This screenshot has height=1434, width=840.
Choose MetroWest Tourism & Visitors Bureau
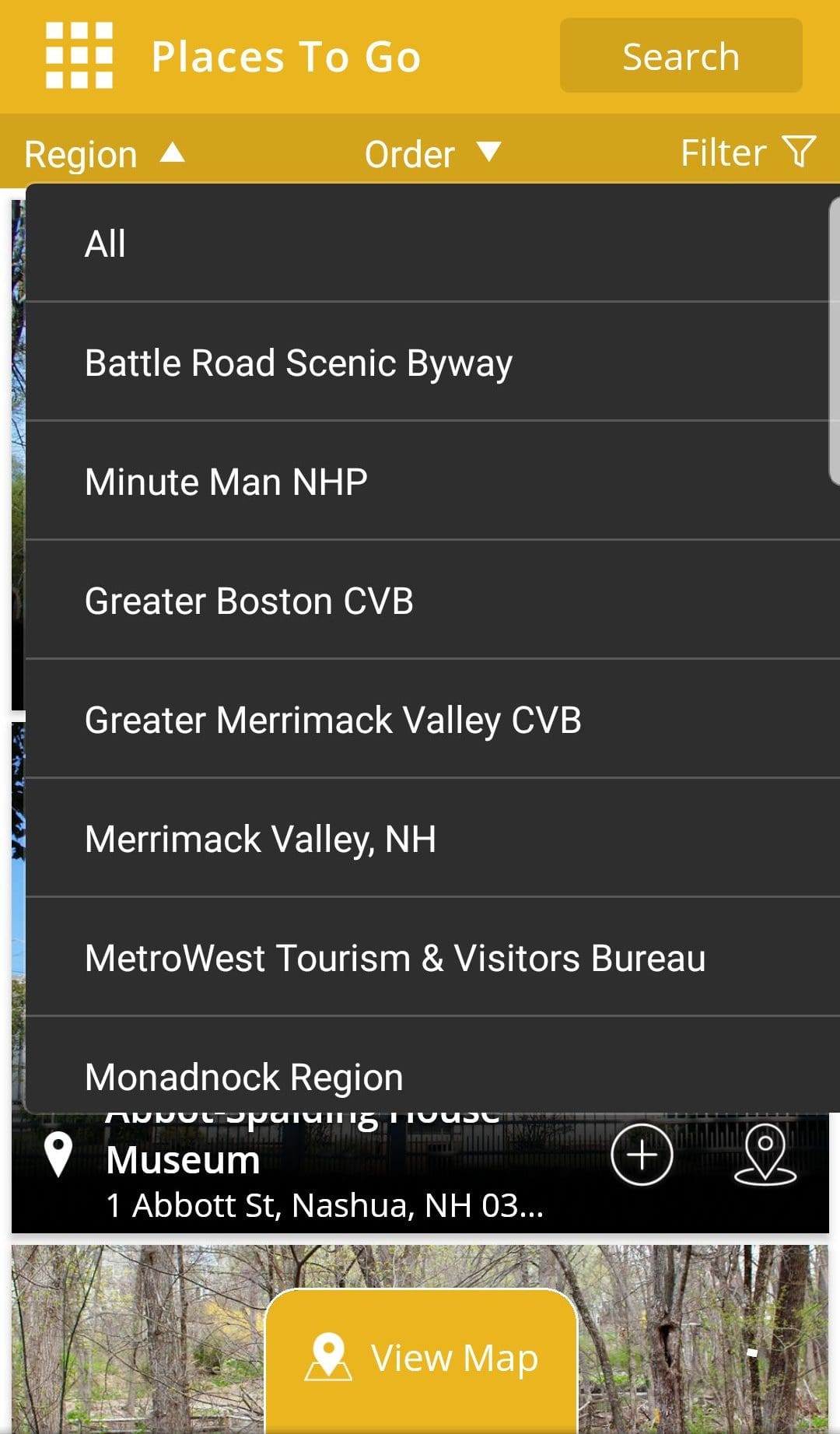pos(394,957)
